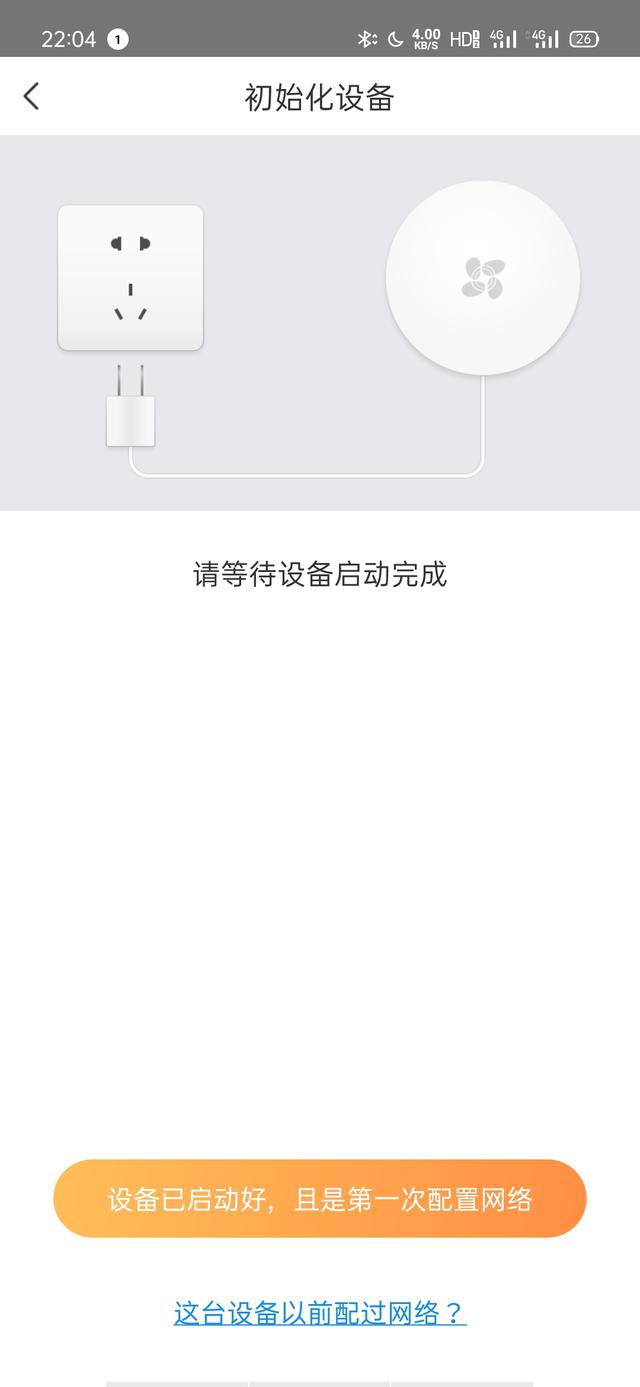This screenshot has width=640, height=1387.
Task: Go back from the 初始化设备 screen
Action: click(x=32, y=97)
